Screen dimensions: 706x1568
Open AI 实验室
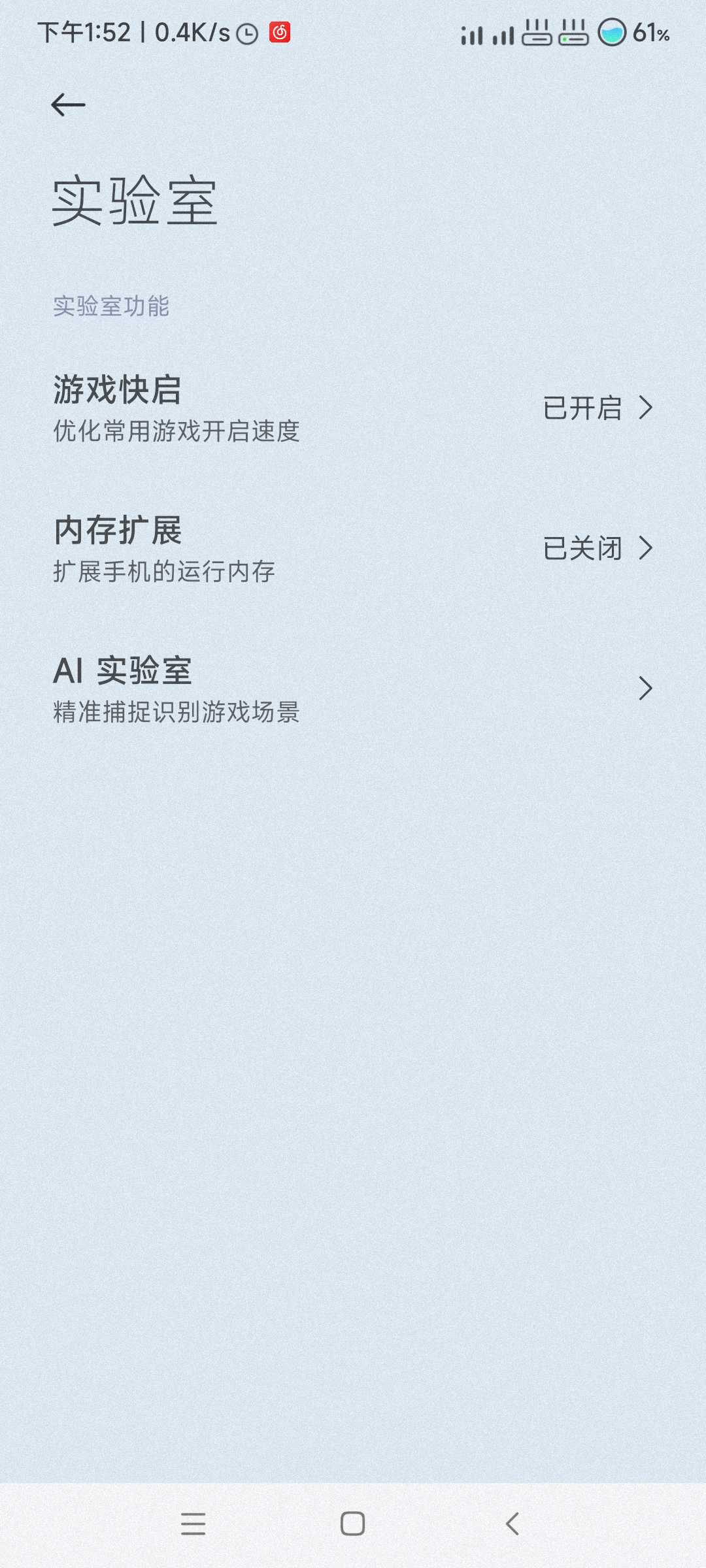click(353, 689)
